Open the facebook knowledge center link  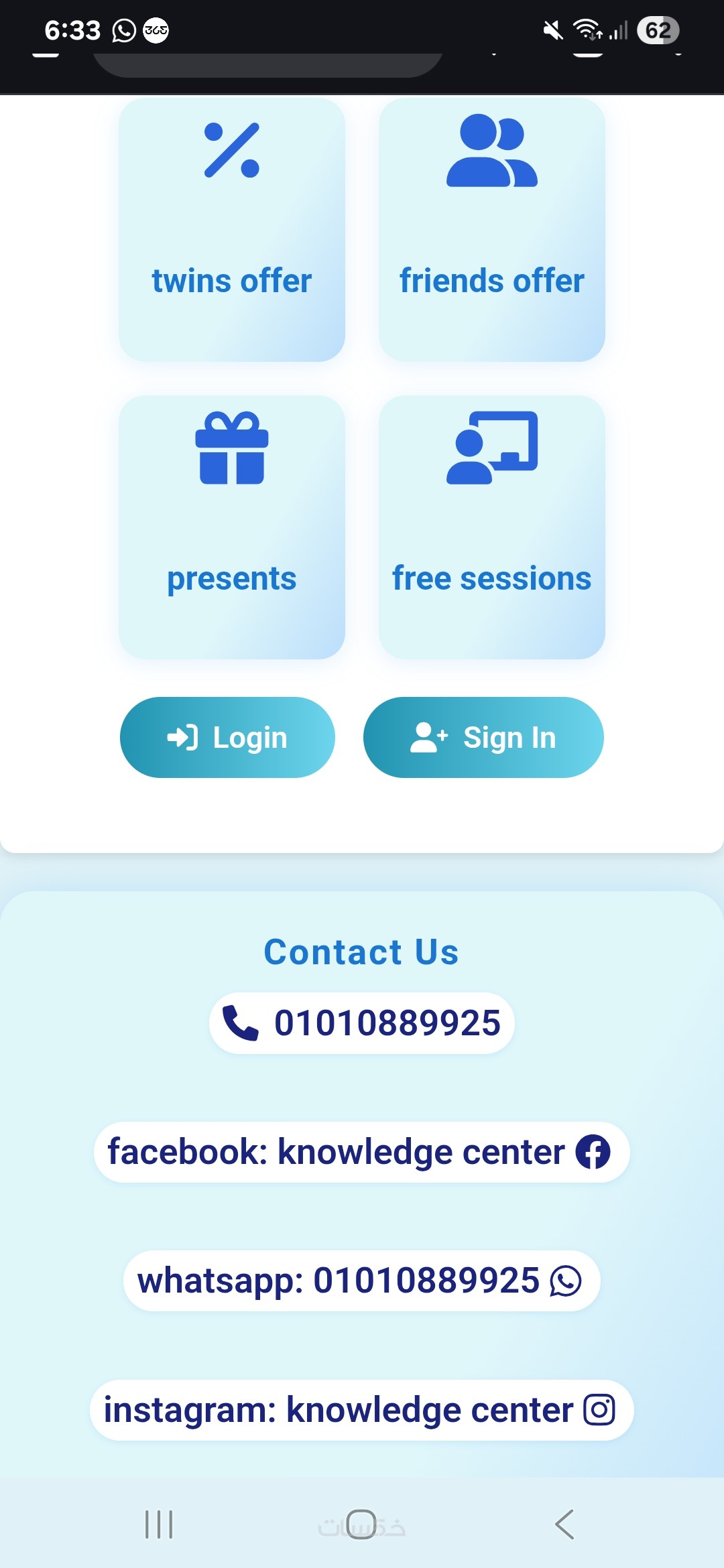(361, 1152)
